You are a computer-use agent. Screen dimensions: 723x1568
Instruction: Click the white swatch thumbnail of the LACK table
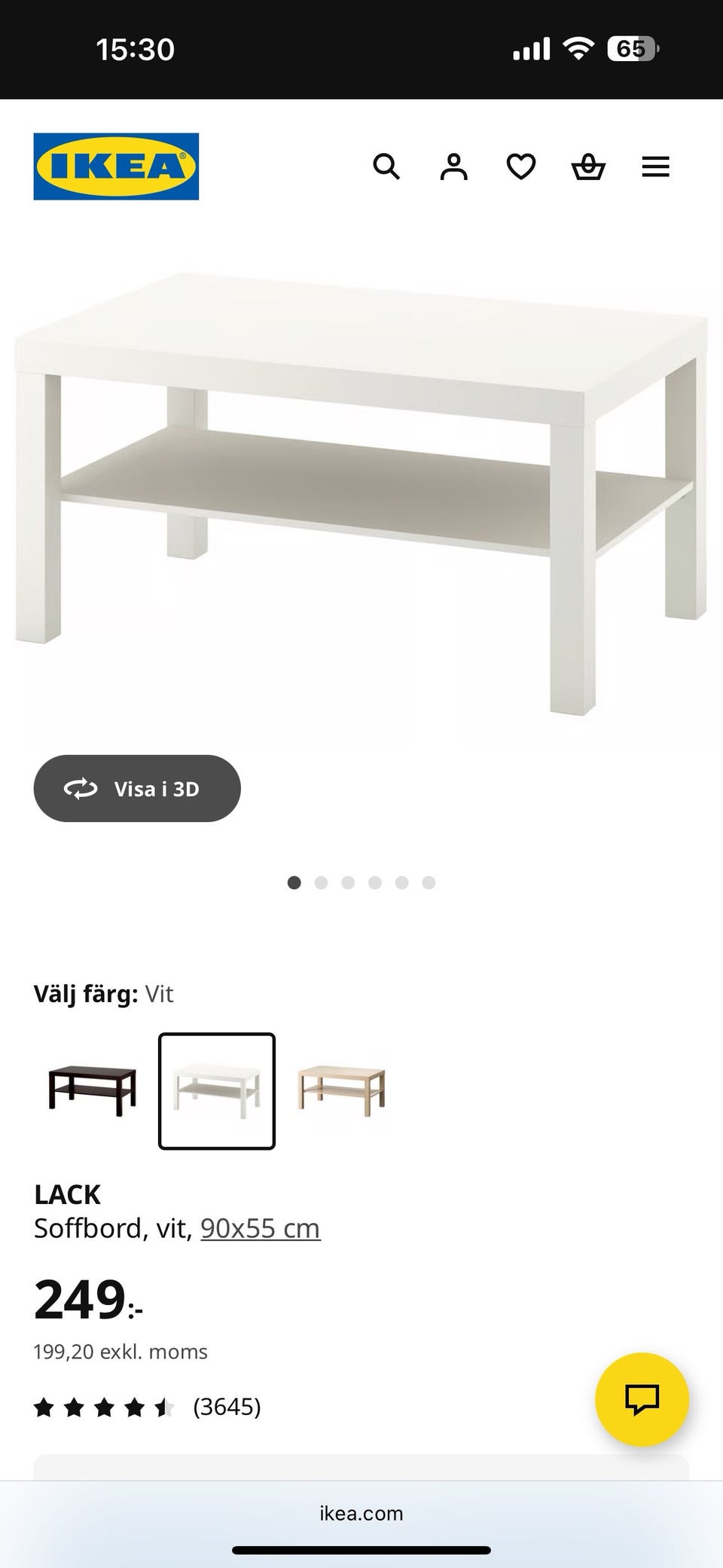pyautogui.click(x=215, y=1089)
